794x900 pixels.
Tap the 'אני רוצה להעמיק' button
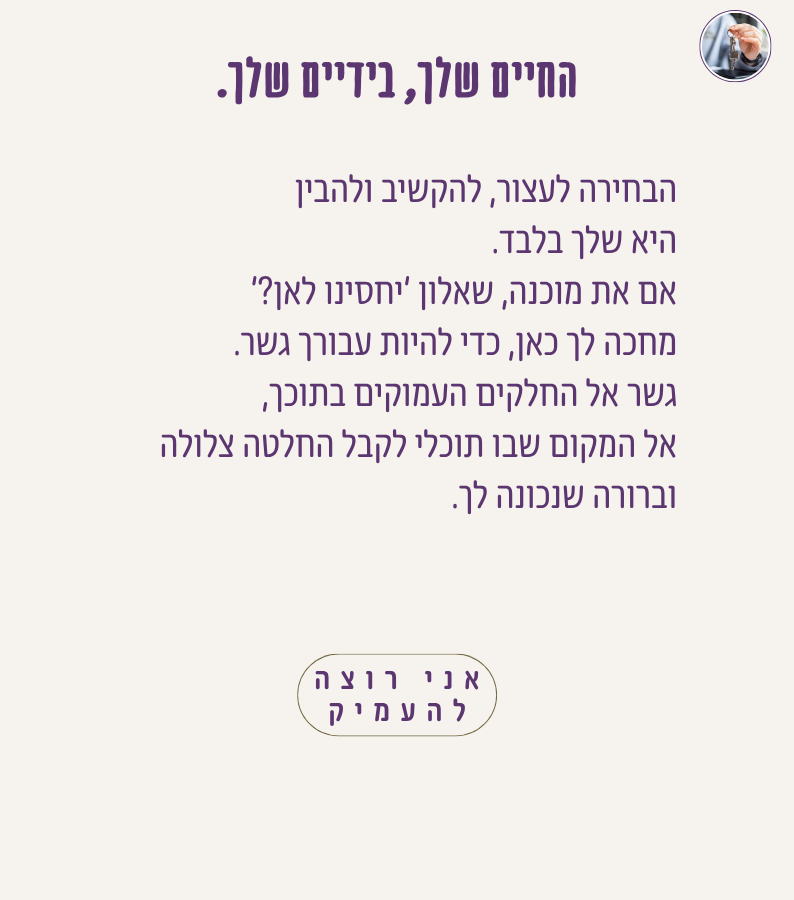pyautogui.click(x=397, y=695)
